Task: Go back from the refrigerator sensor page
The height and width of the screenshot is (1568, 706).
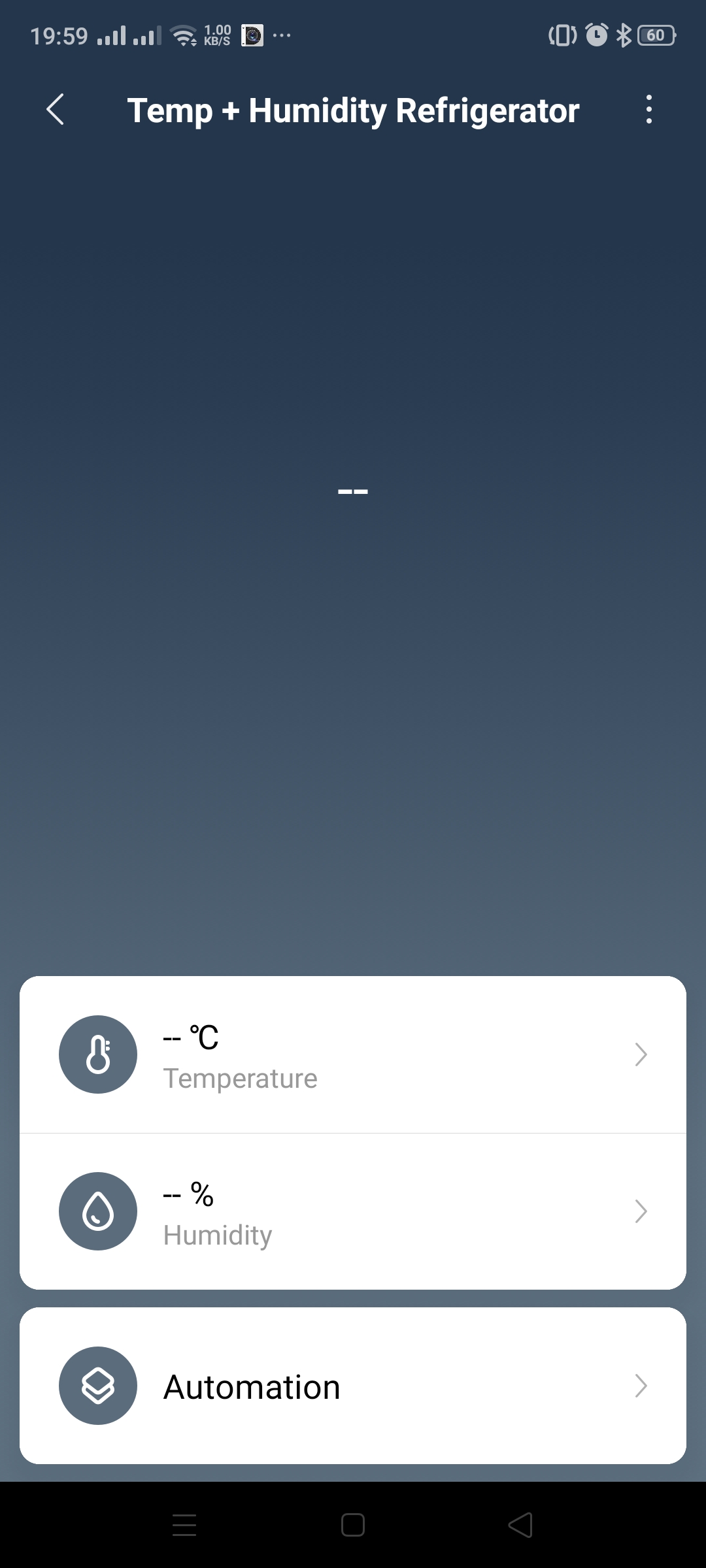Action: [56, 109]
